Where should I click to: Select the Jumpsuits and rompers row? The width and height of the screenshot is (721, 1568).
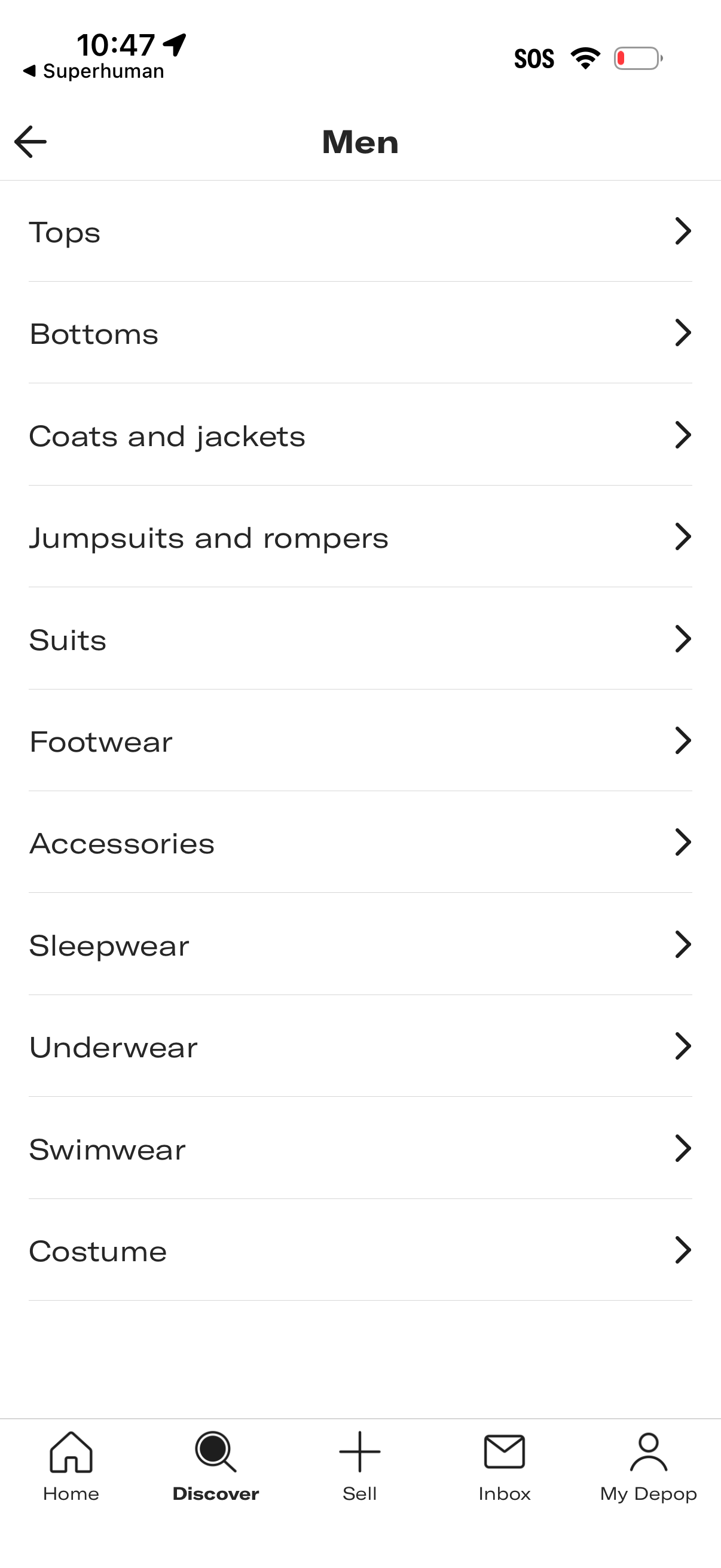[x=360, y=537]
